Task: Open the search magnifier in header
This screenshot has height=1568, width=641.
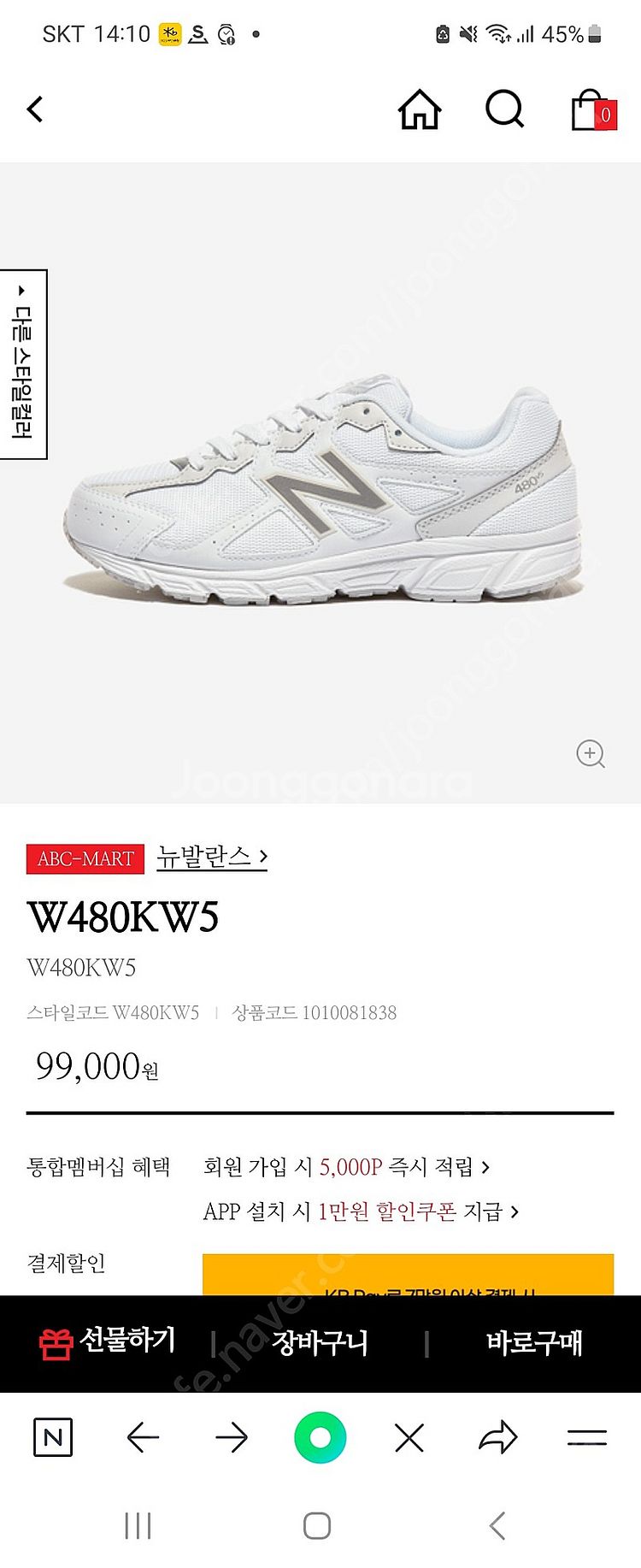Action: tap(504, 109)
